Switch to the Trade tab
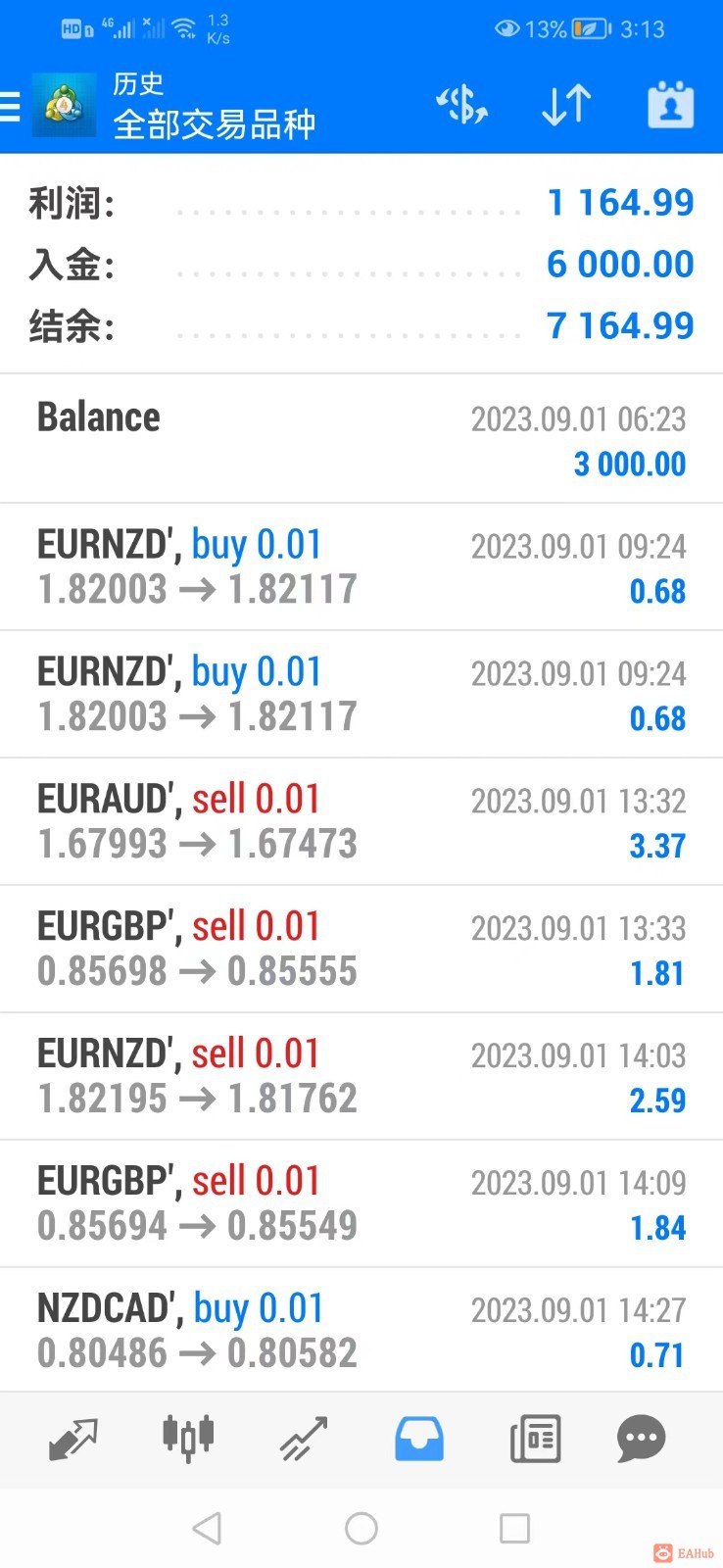723x1568 pixels. 304,1439
